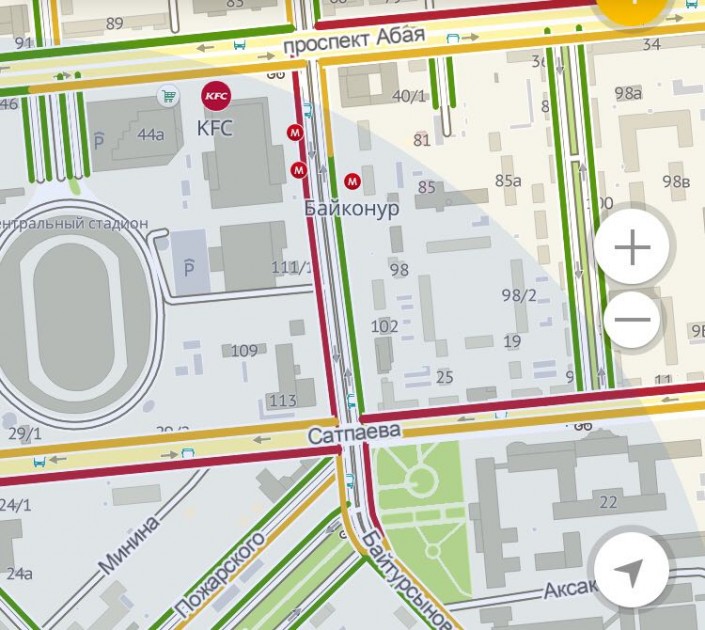Center map on my location
Image resolution: width=705 pixels, height=630 pixels.
[x=630, y=571]
